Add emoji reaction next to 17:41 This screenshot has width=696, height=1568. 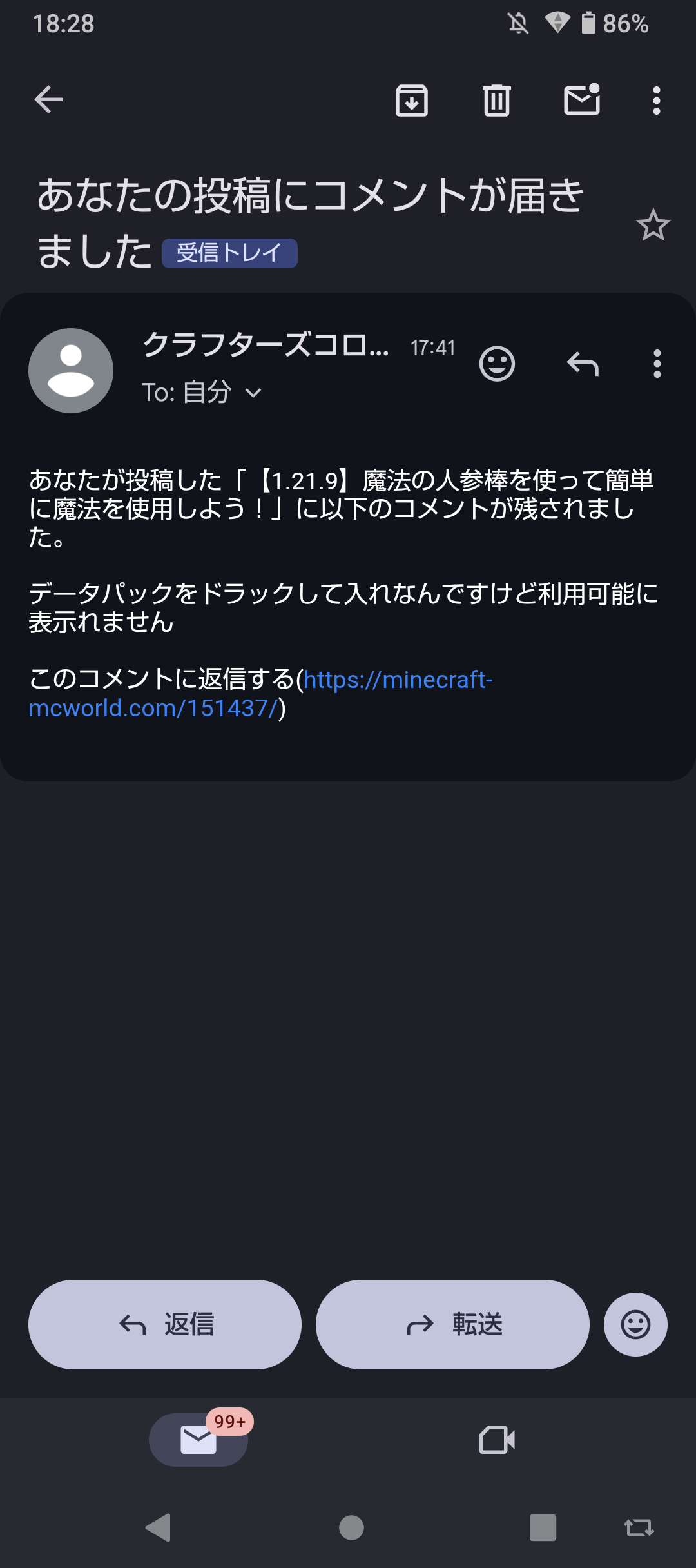pyautogui.click(x=497, y=364)
